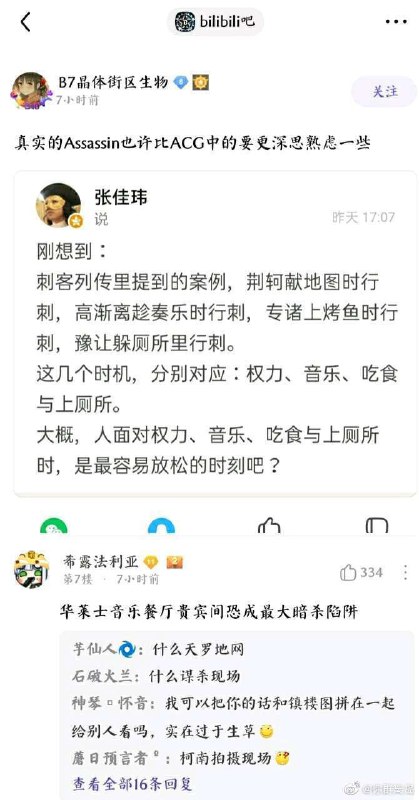419x800 pixels.
Task: Open the attached 张佳玮 post image
Action: (215, 334)
